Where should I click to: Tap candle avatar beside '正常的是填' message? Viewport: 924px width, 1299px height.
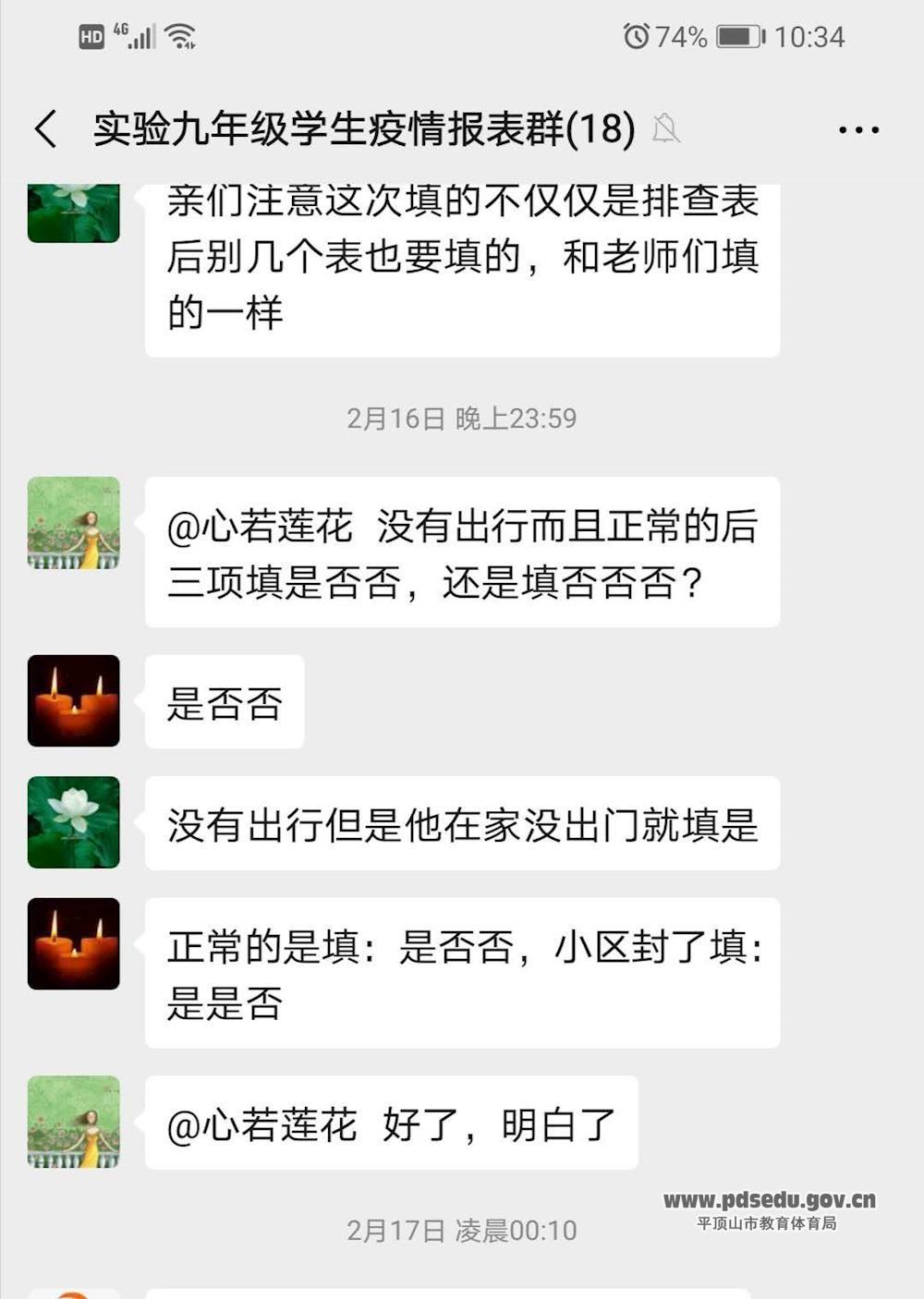coord(74,943)
